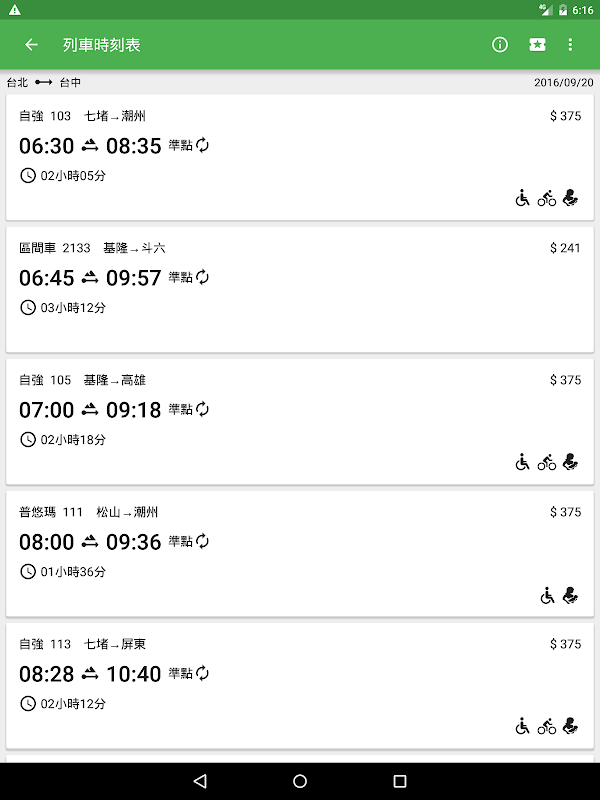Refresh on-time status for train 113

[202, 673]
